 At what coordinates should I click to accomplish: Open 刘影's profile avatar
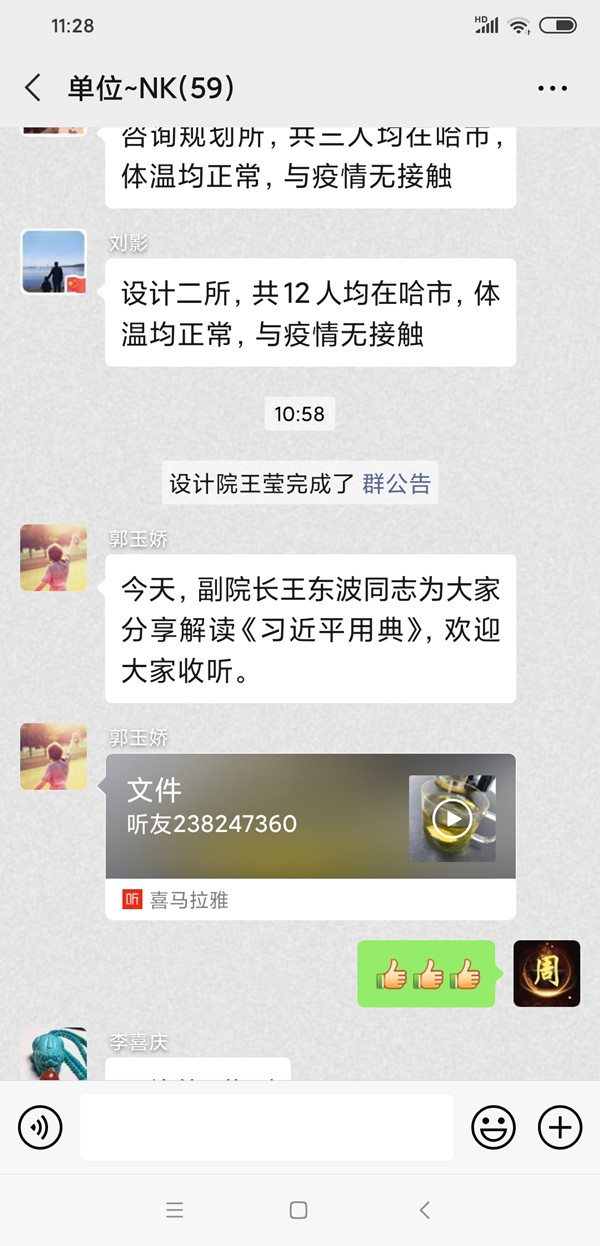point(54,262)
